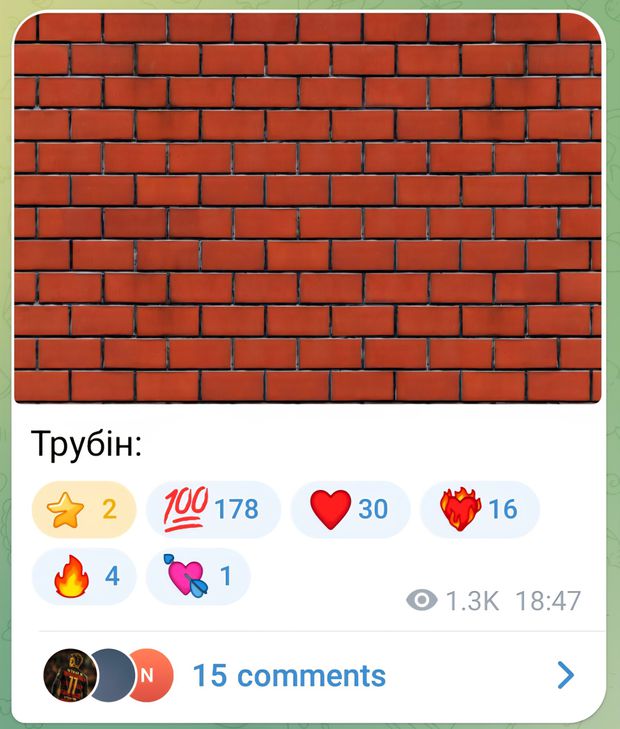
Task: Add a red heart reaction
Action: pyautogui.click(x=349, y=509)
